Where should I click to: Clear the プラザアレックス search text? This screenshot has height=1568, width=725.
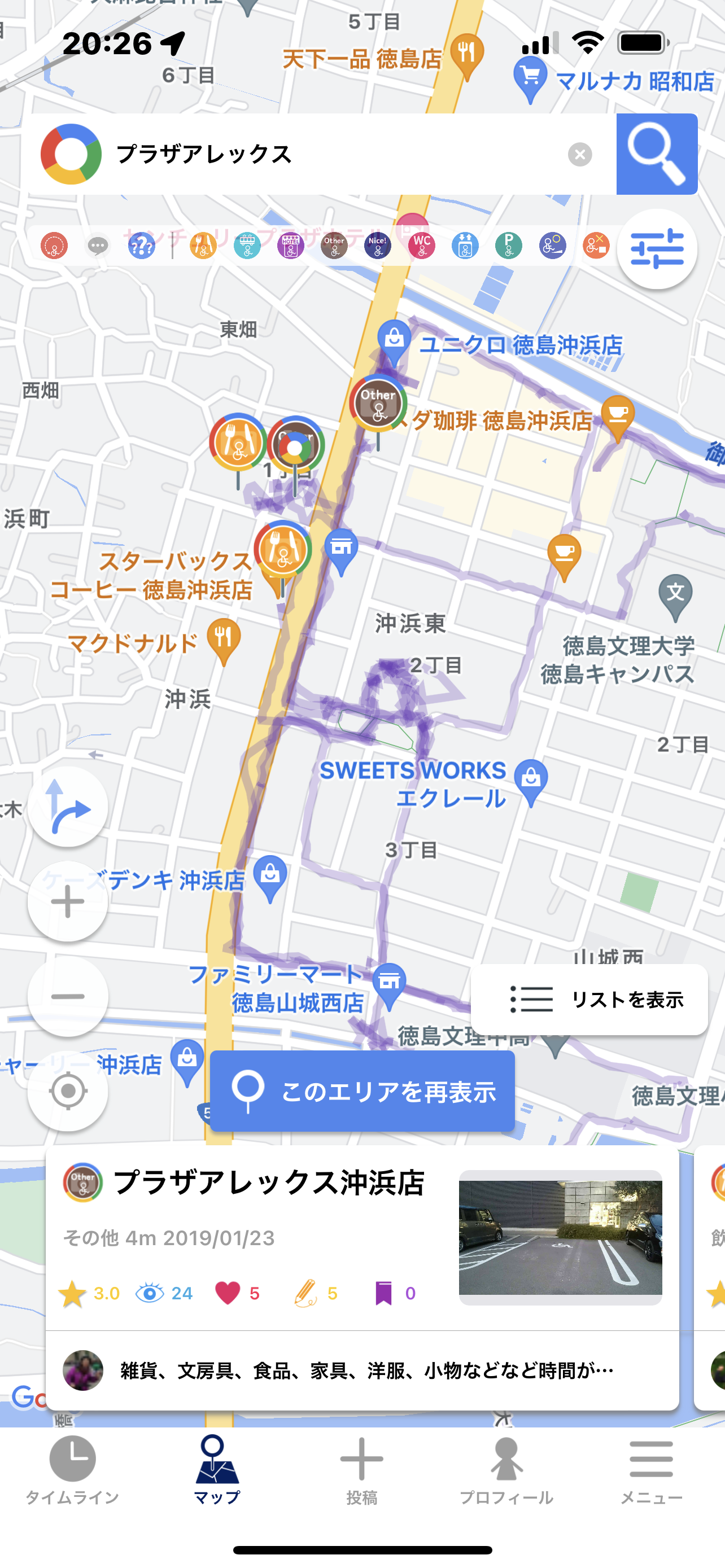click(579, 155)
